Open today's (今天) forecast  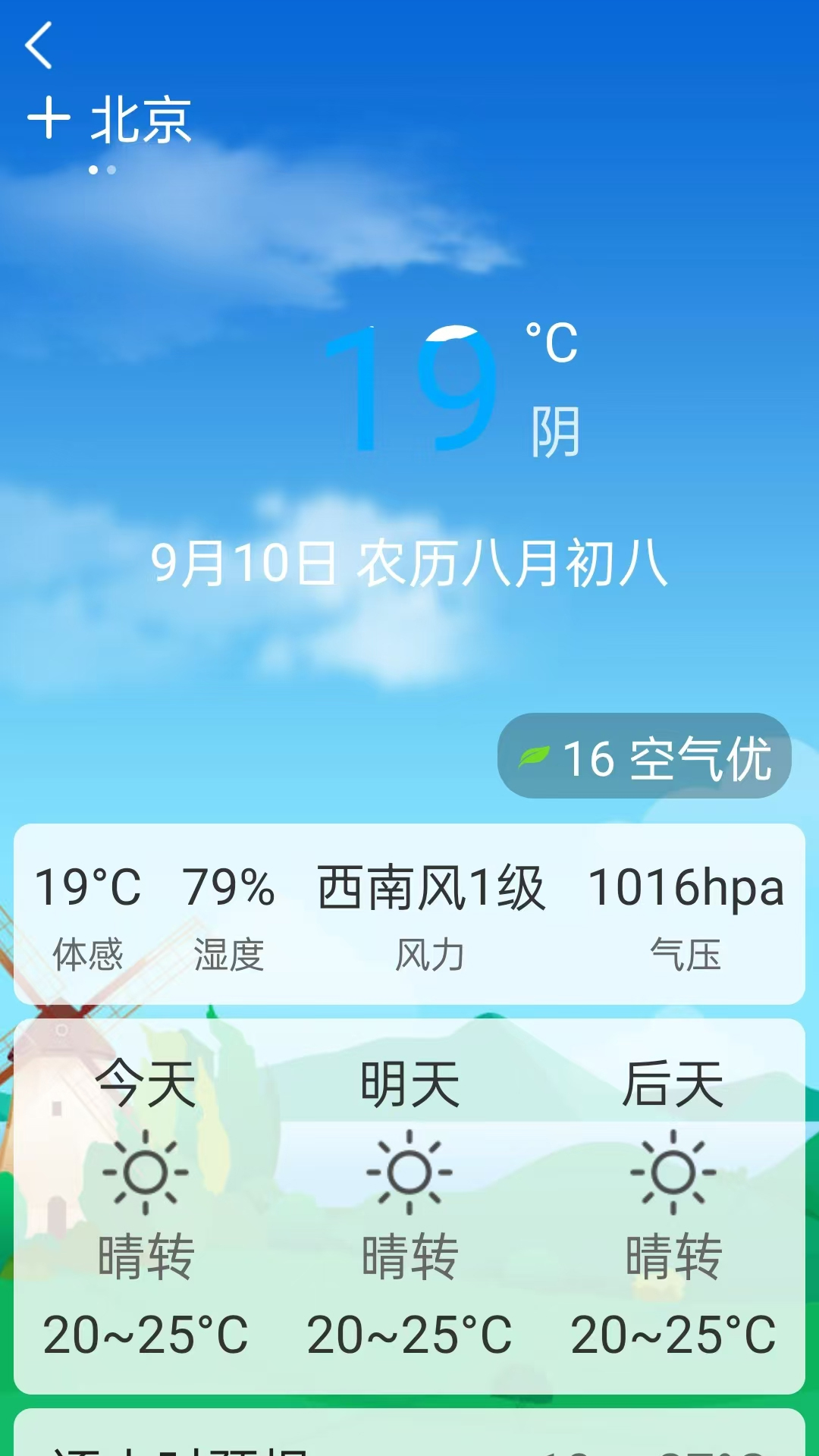point(146,1206)
